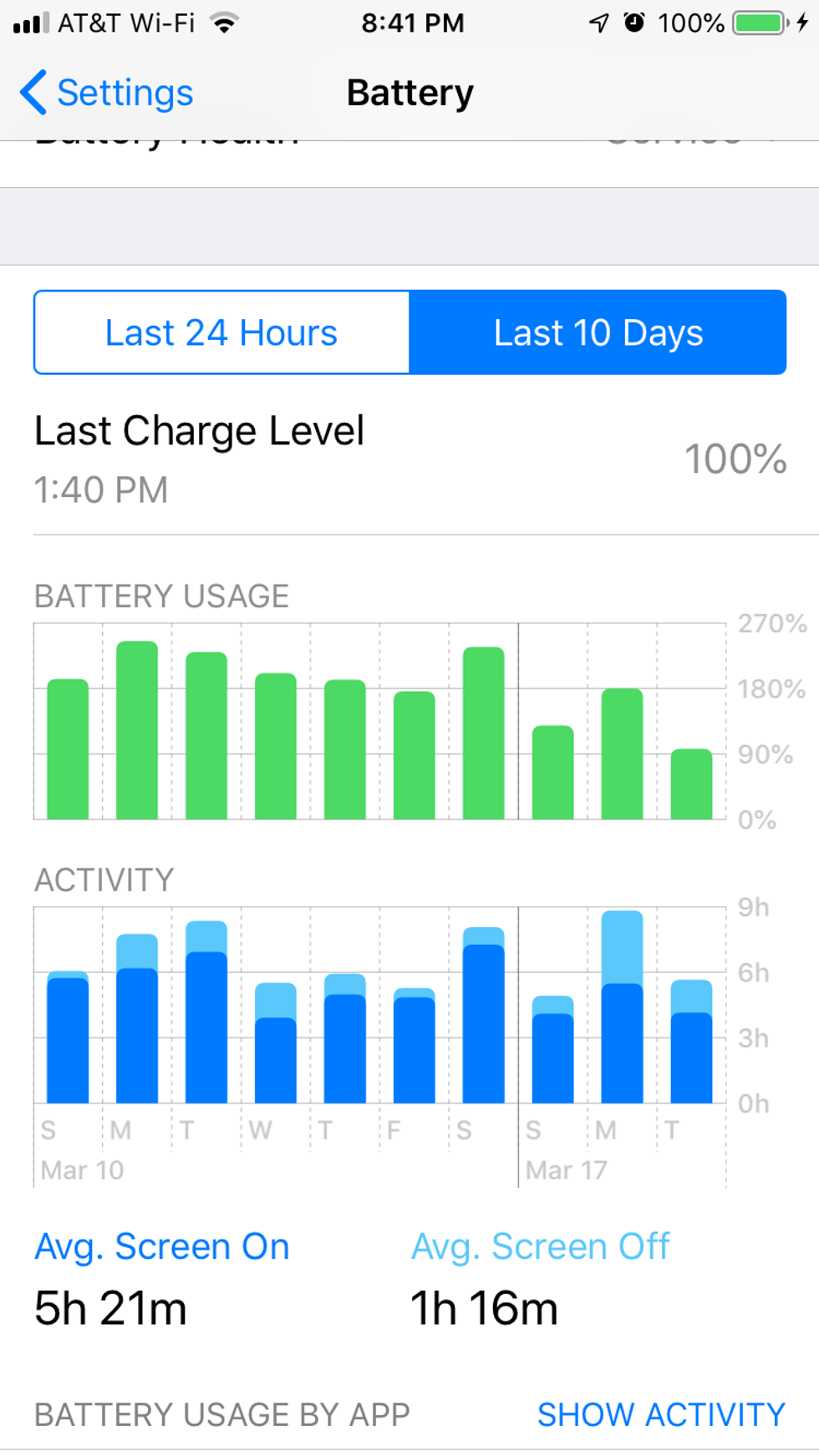
Task: Select the Last 10 Days segment
Action: point(598,332)
